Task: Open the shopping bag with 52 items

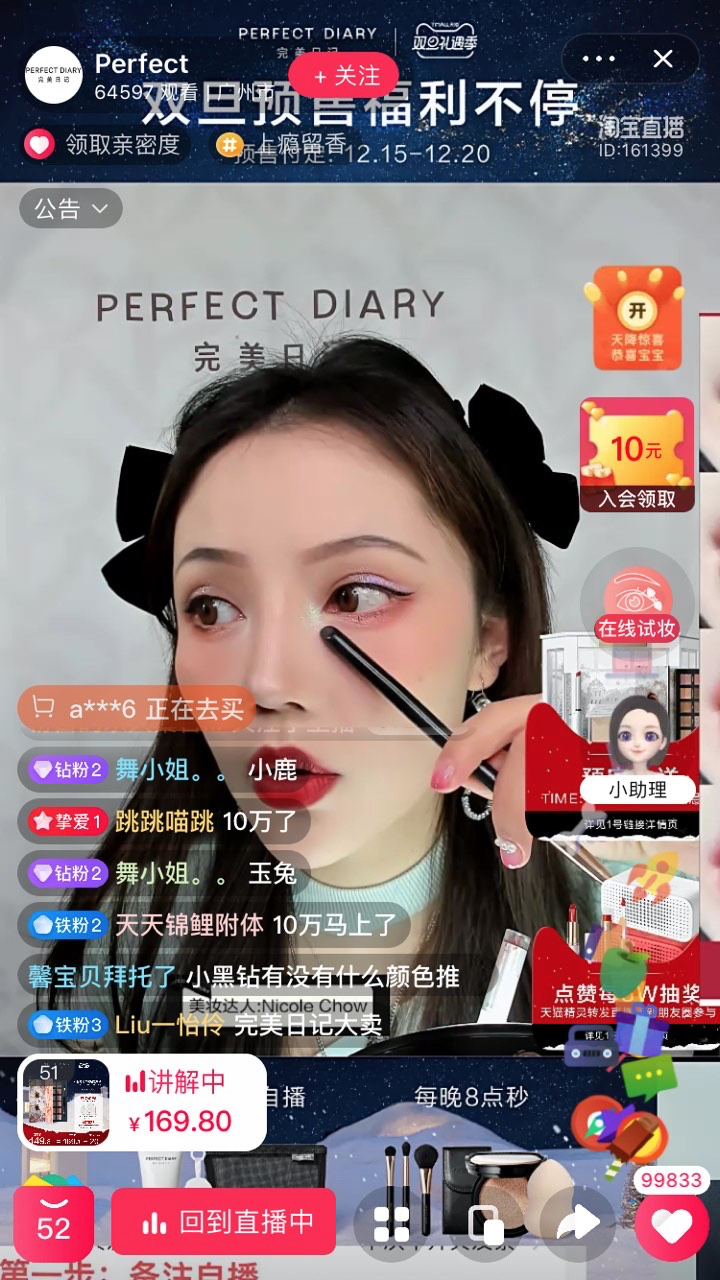Action: [x=54, y=1222]
